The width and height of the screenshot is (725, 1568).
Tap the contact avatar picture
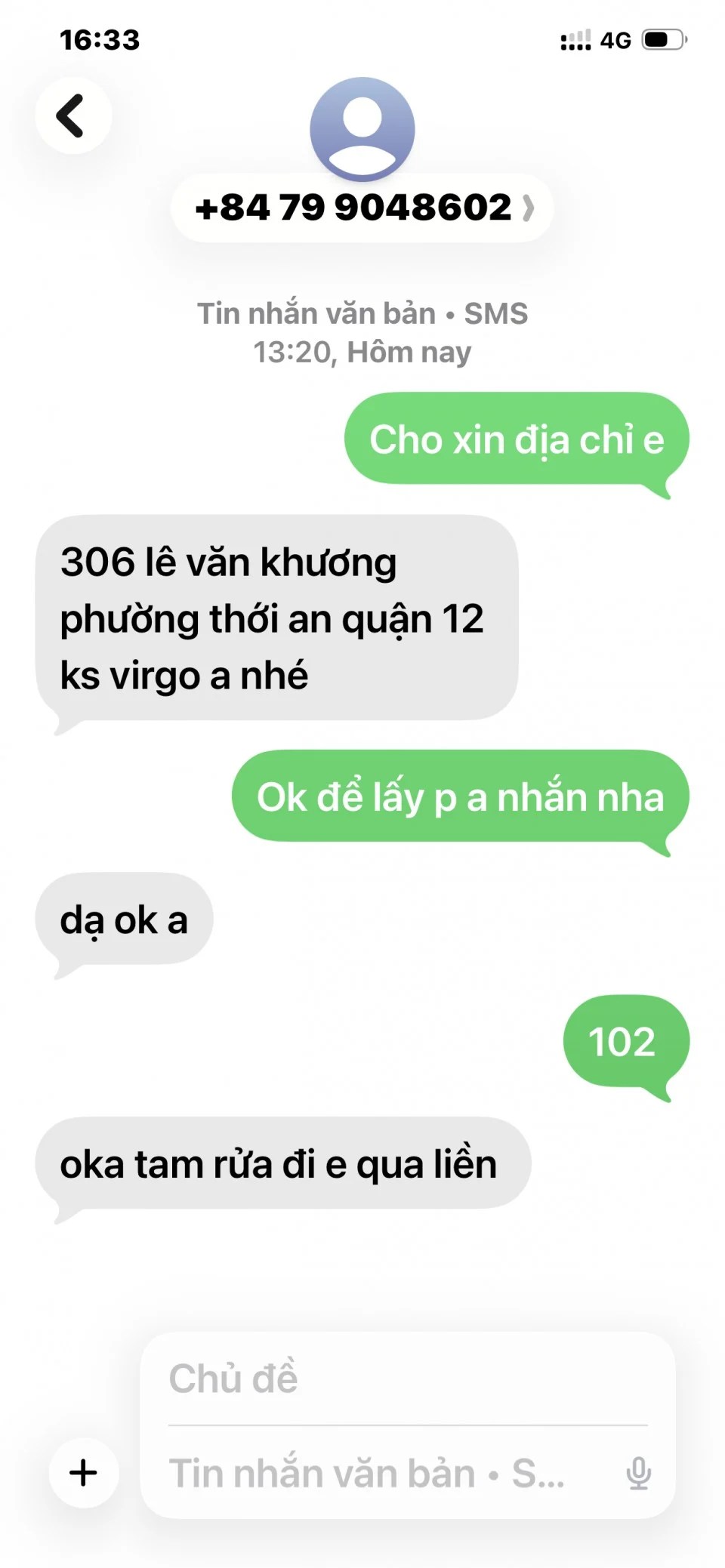[362, 128]
